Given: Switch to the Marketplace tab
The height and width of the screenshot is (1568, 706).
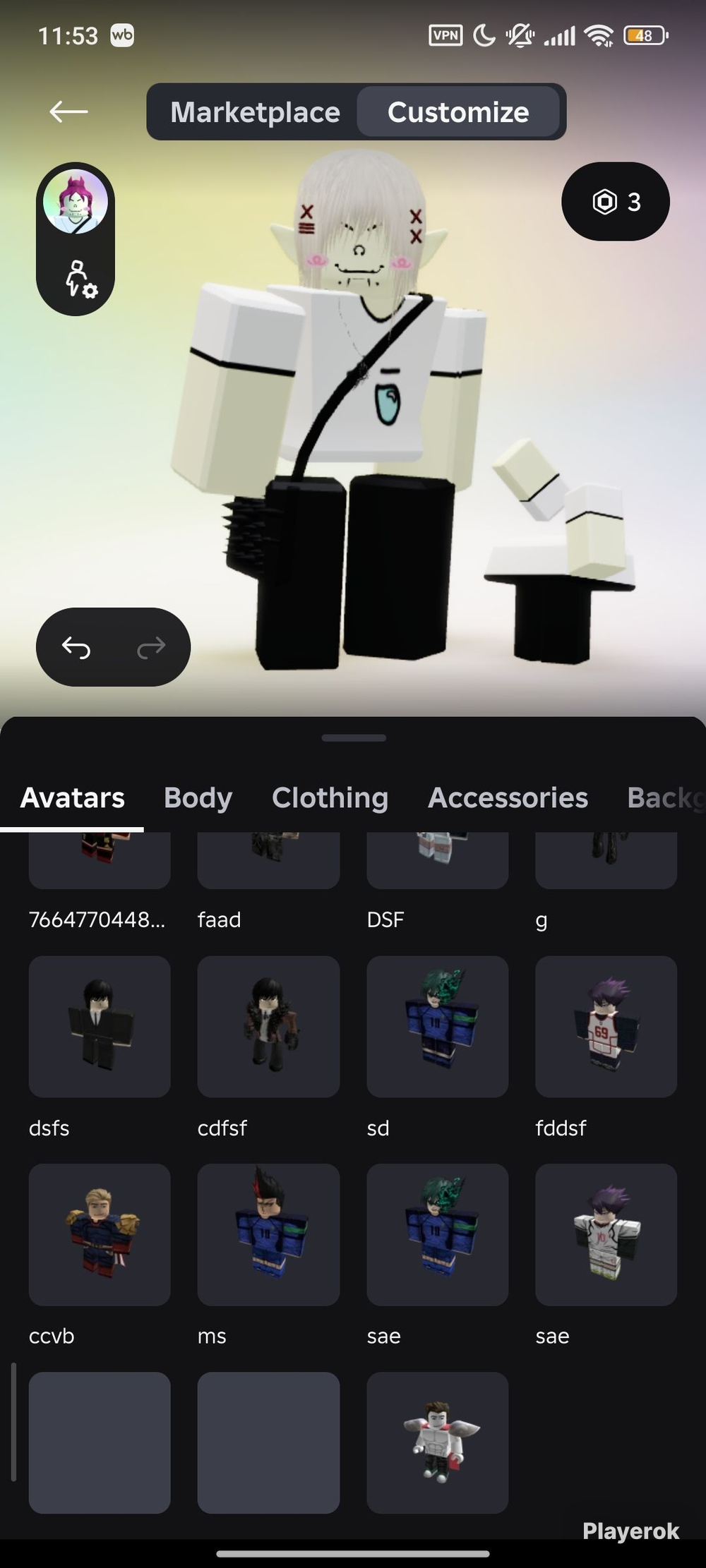Looking at the screenshot, I should [x=255, y=112].
